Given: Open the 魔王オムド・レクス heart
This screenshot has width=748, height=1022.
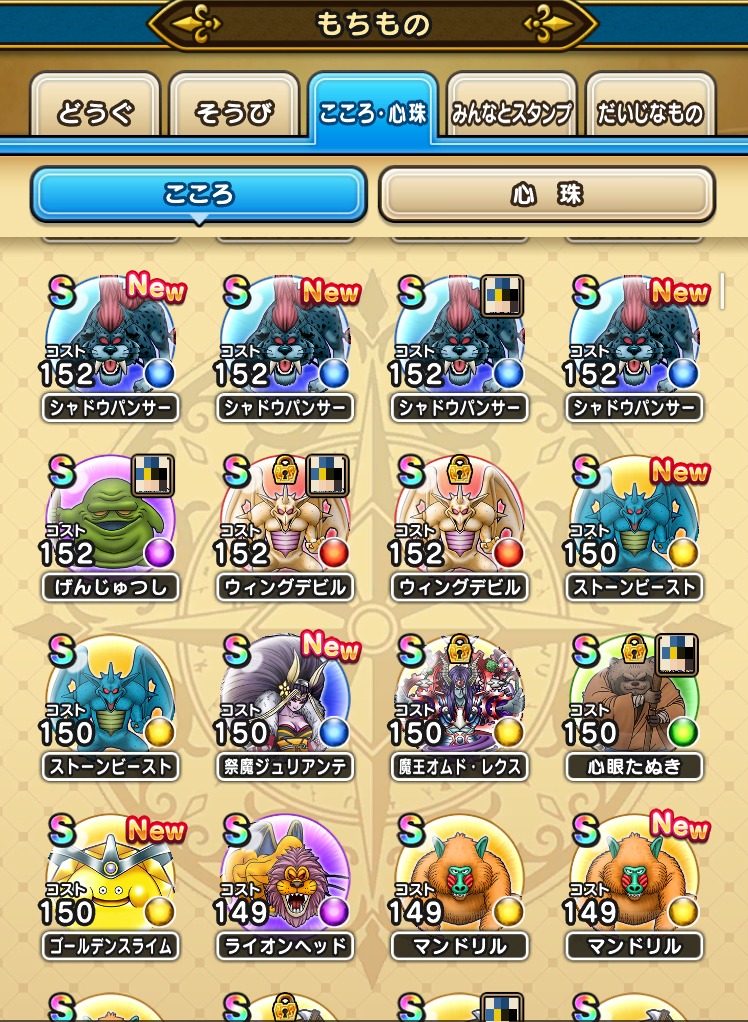Looking at the screenshot, I should [459, 698].
